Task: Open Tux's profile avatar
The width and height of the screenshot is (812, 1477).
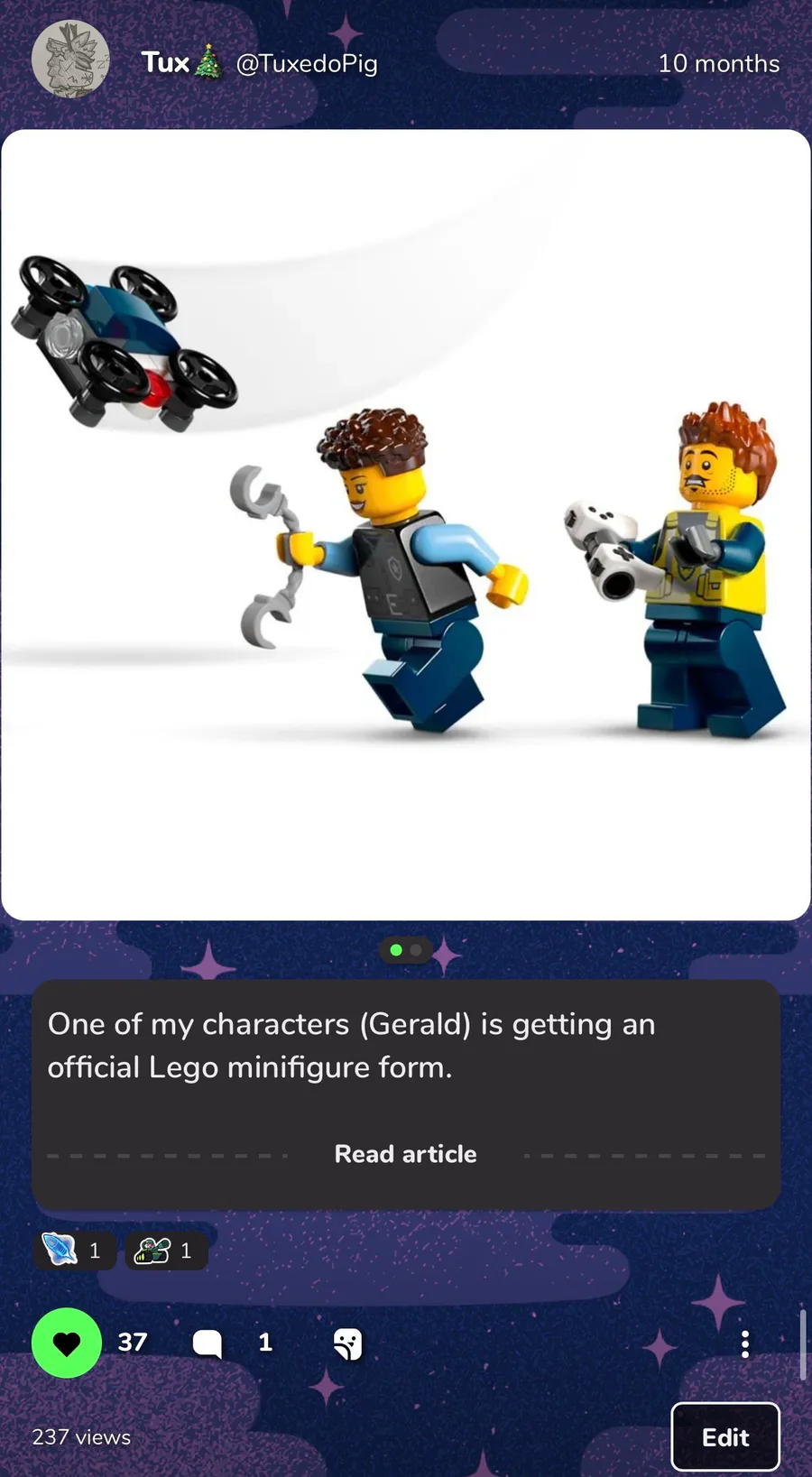Action: click(x=70, y=59)
